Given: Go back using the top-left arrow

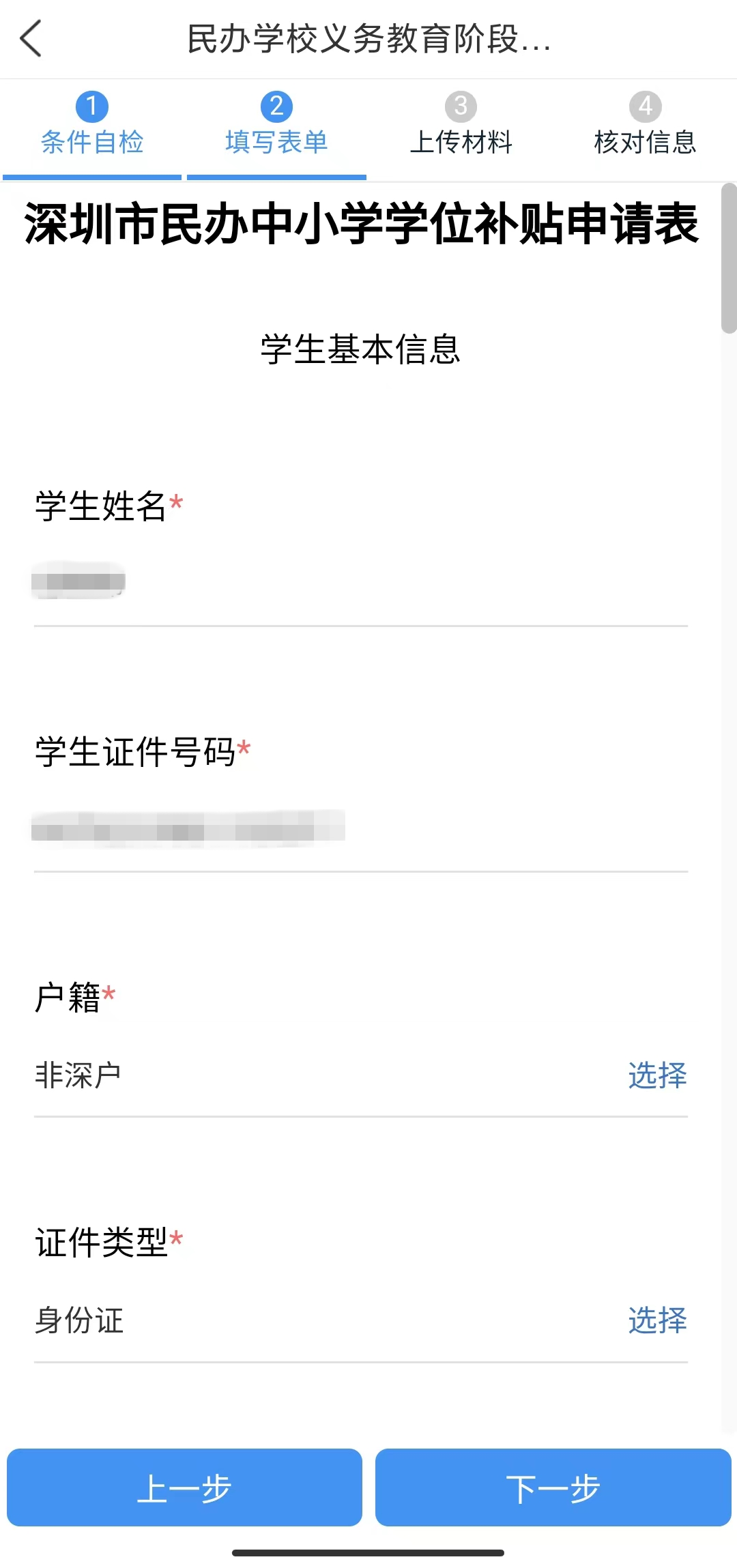Looking at the screenshot, I should (31, 39).
